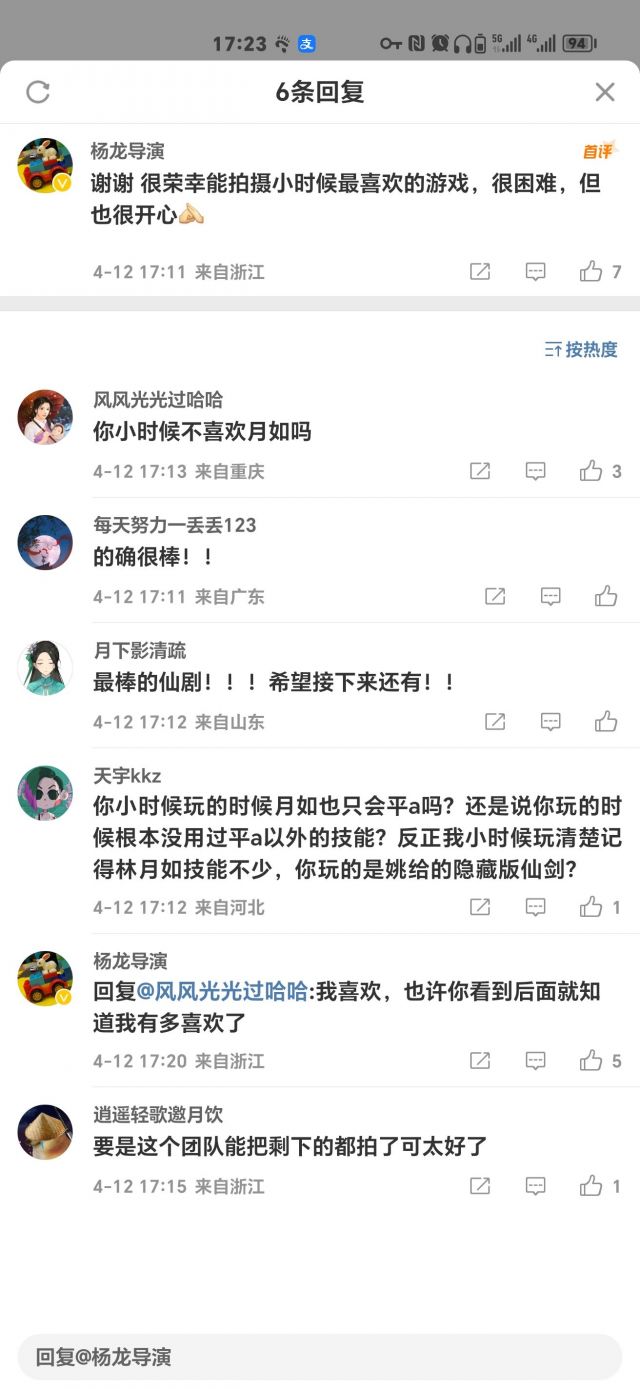The width and height of the screenshot is (640, 1389).
Task: Like 天宇kkz's reply
Action: [591, 907]
